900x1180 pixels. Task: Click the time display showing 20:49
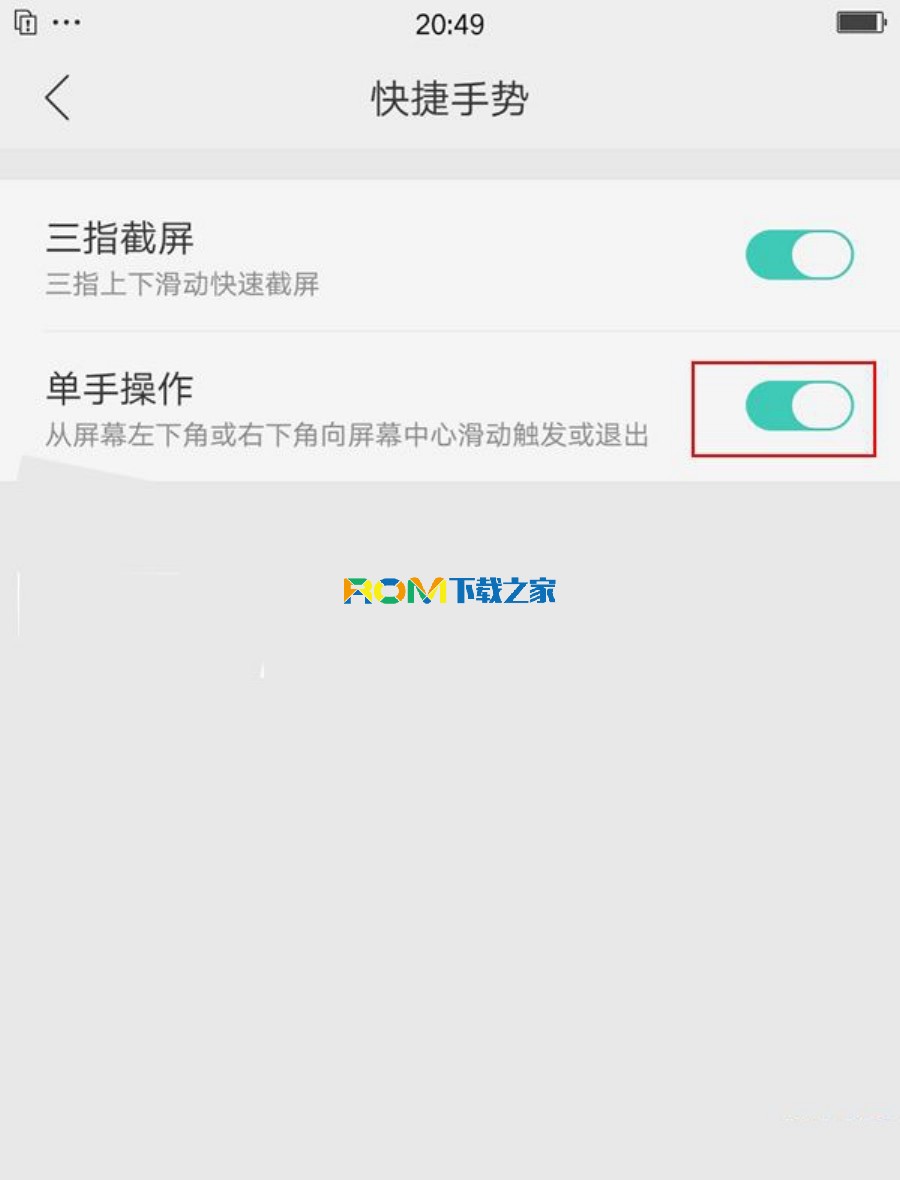(450, 24)
